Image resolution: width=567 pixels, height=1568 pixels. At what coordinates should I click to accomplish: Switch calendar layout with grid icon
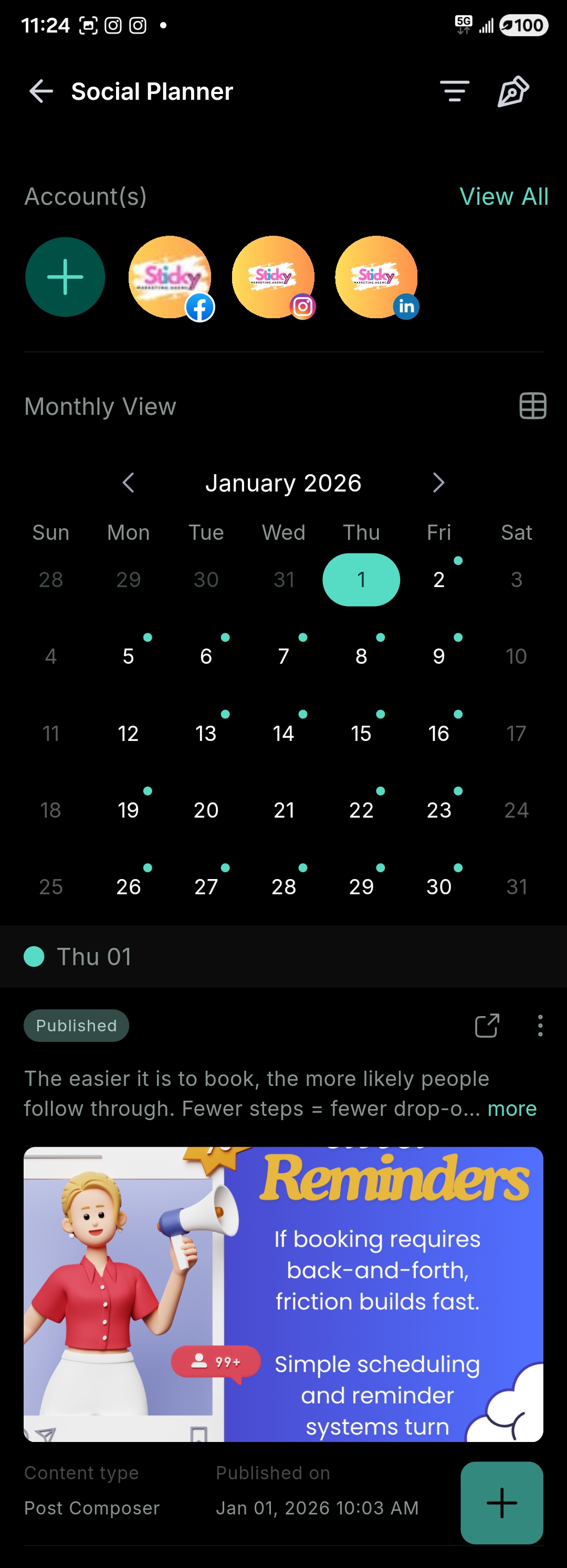(x=532, y=406)
